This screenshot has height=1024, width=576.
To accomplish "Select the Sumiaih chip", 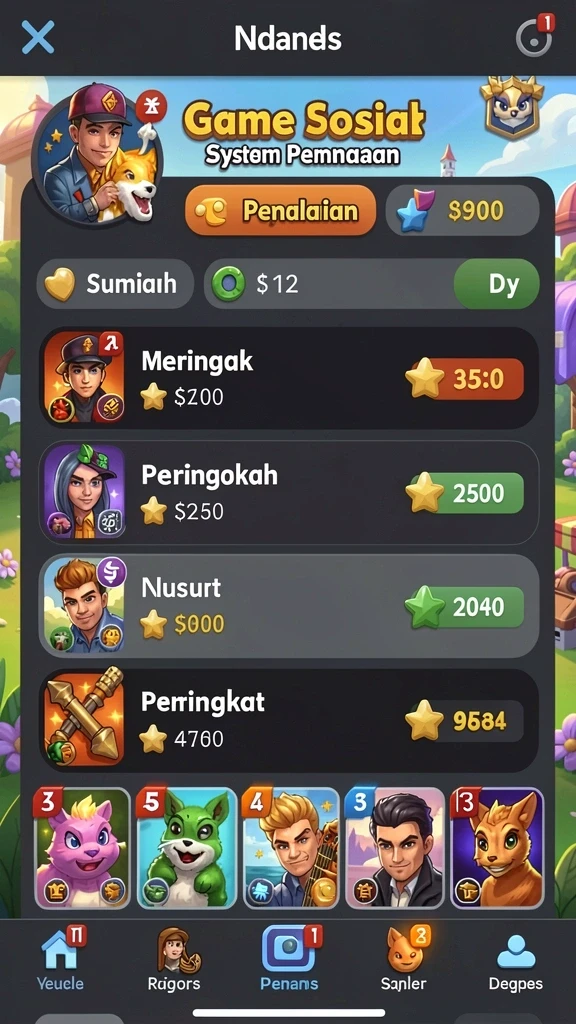I will pos(115,284).
